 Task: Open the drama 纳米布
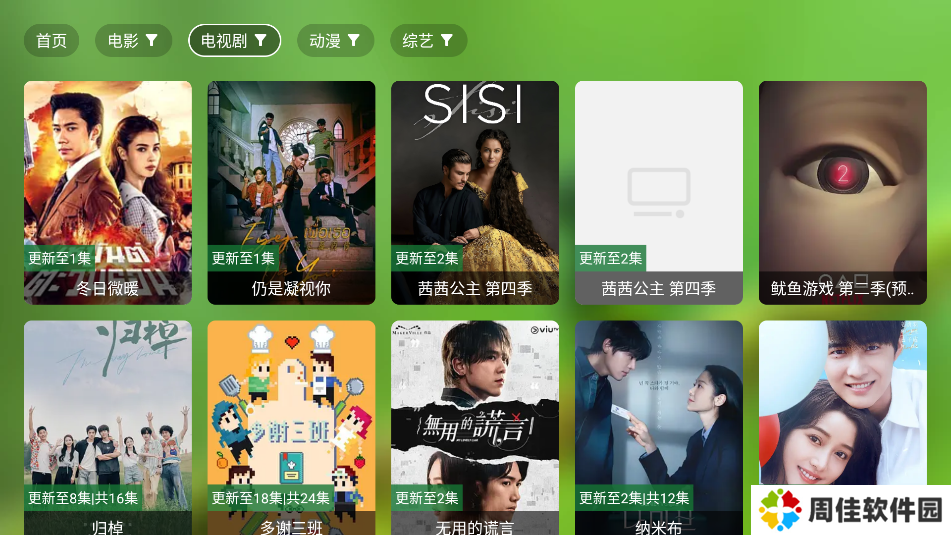pyautogui.click(x=659, y=427)
